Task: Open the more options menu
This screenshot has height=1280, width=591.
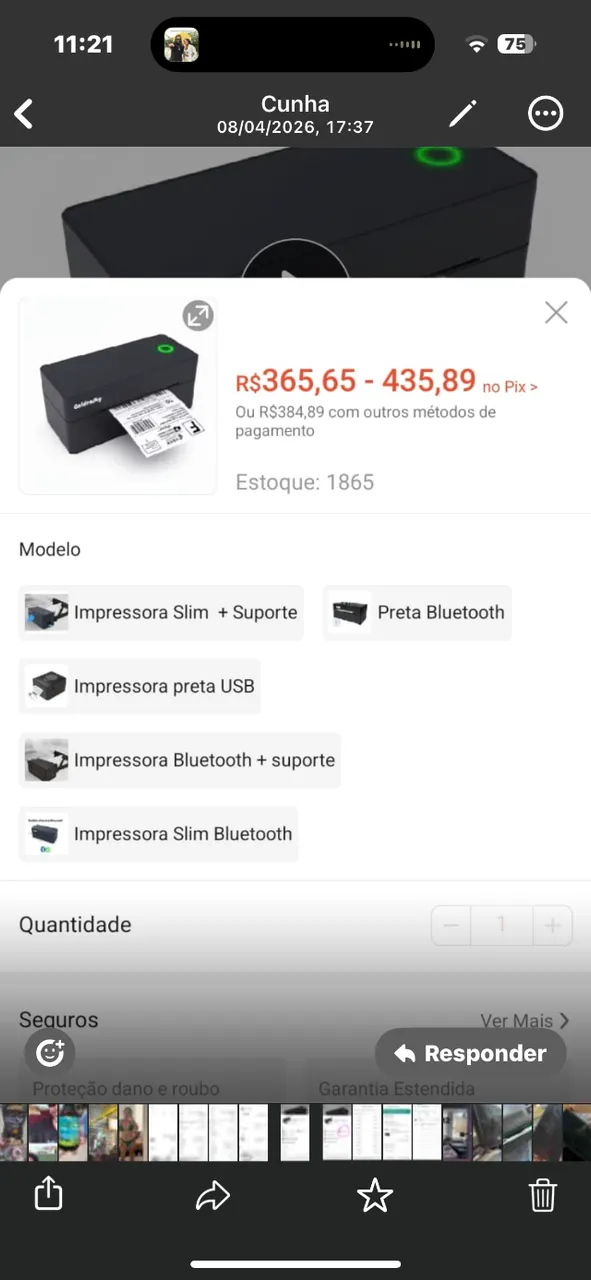Action: coord(546,114)
